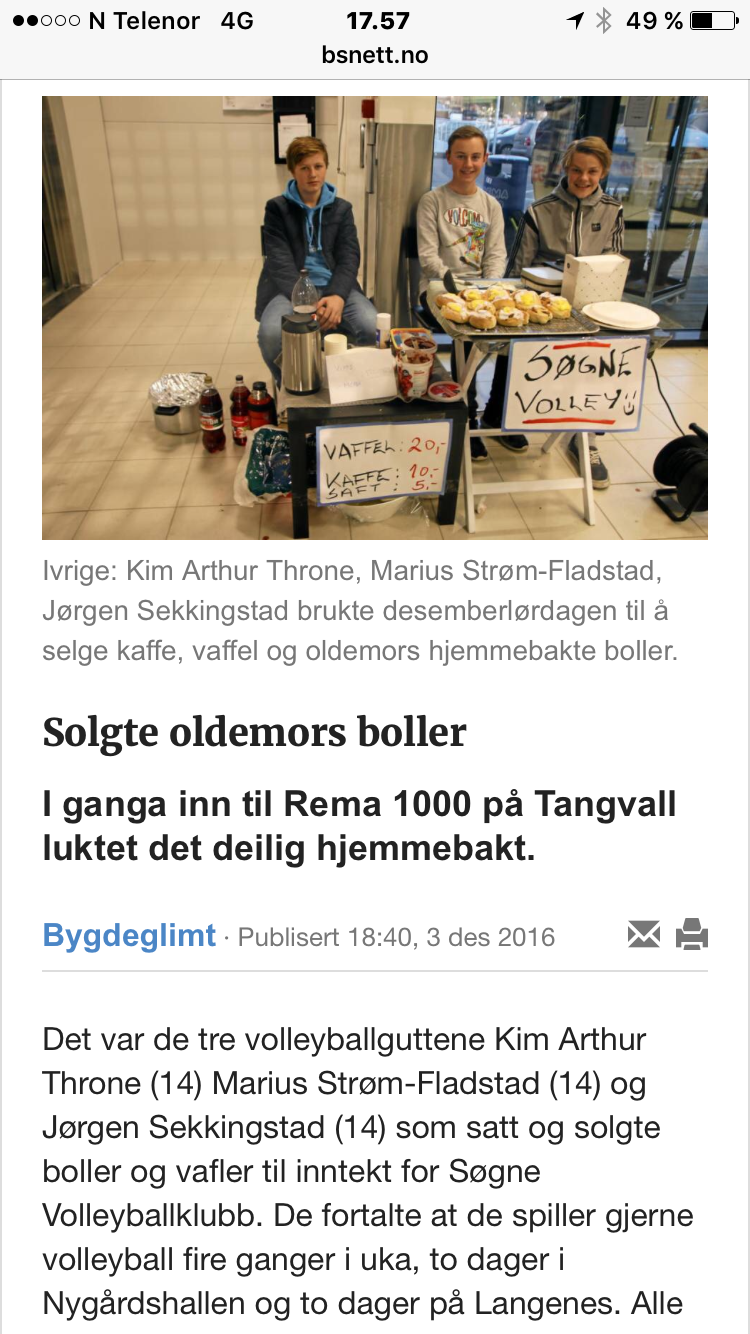The width and height of the screenshot is (750, 1334).
Task: Share the article by email
Action: click(x=644, y=936)
